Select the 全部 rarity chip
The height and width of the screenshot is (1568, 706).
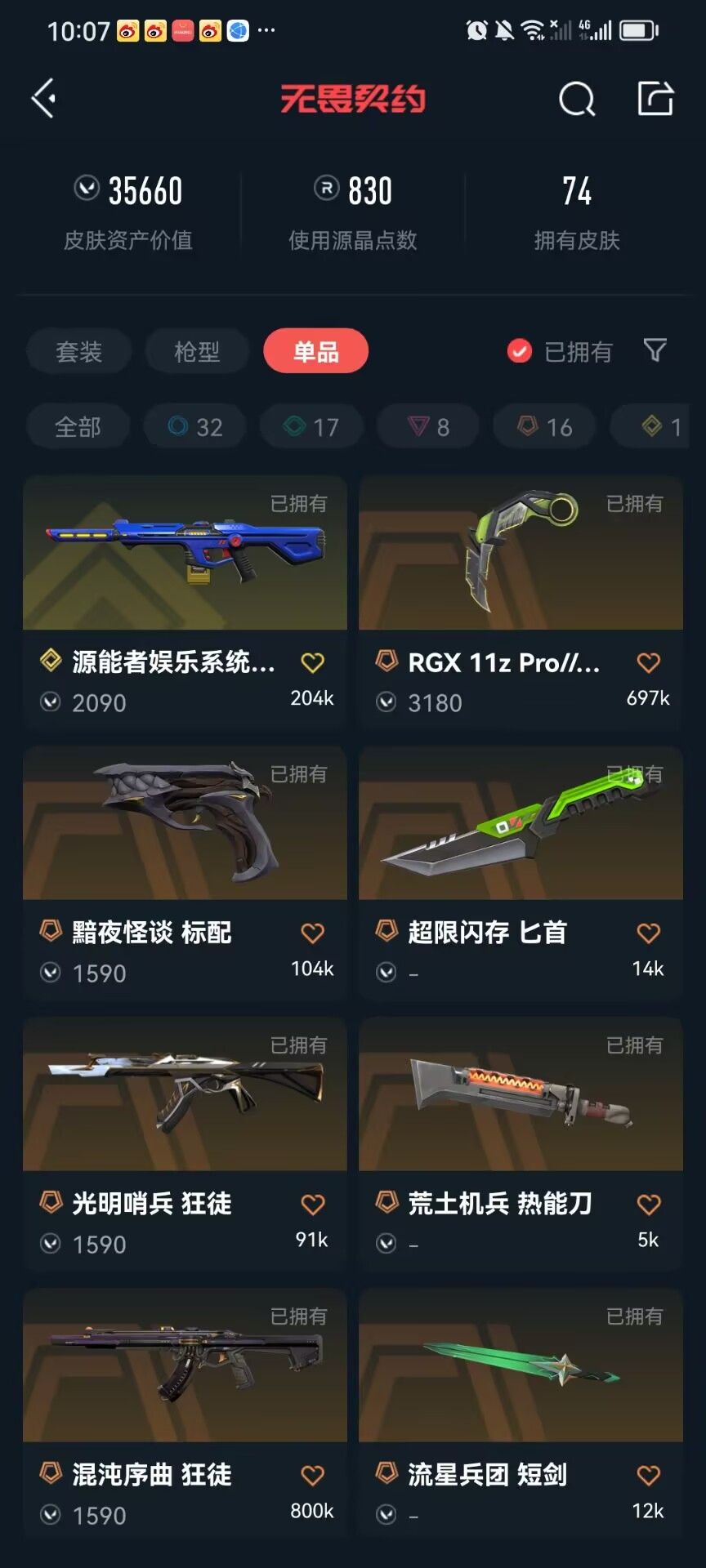tap(78, 426)
